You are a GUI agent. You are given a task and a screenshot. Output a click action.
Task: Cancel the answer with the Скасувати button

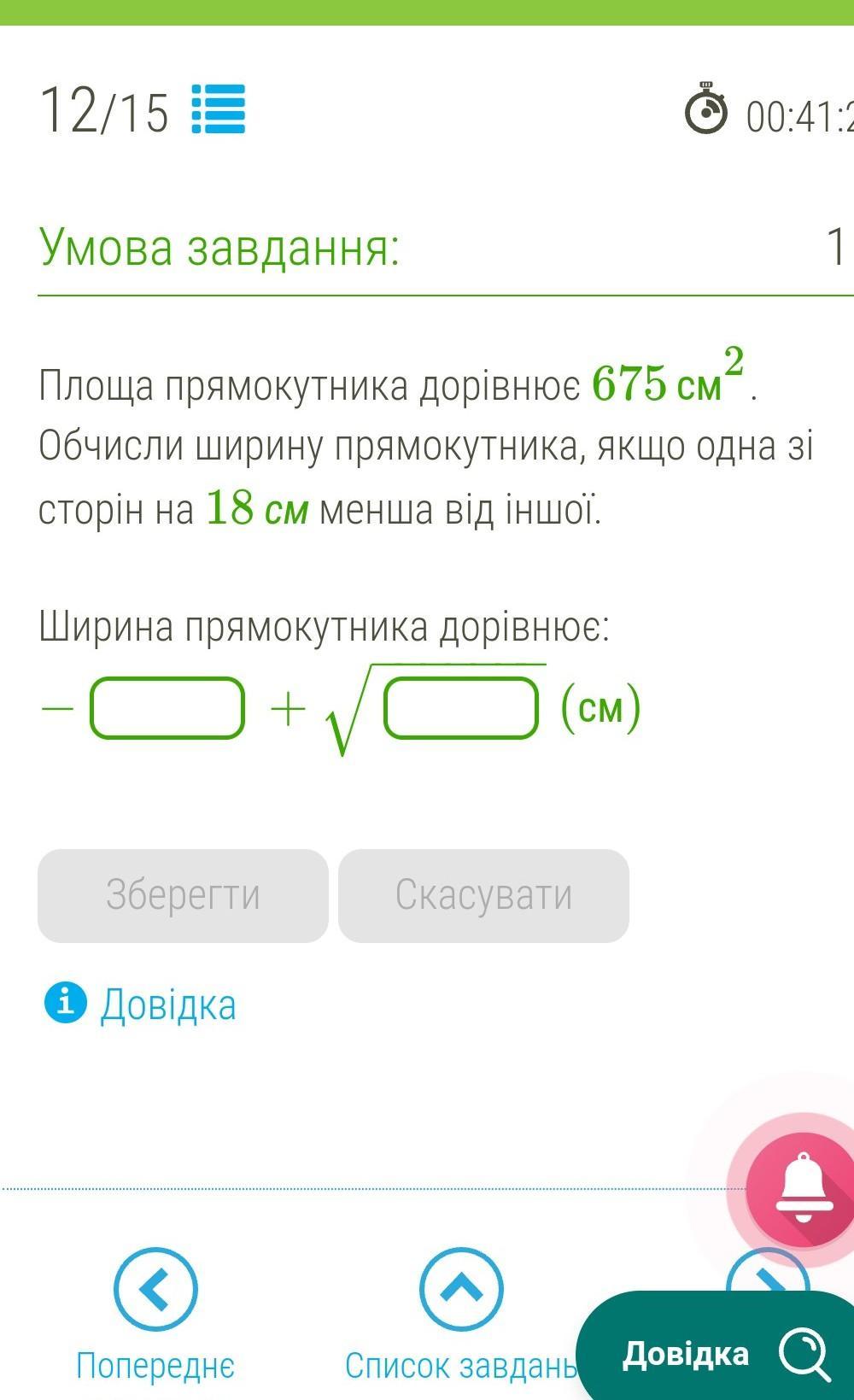(483, 896)
